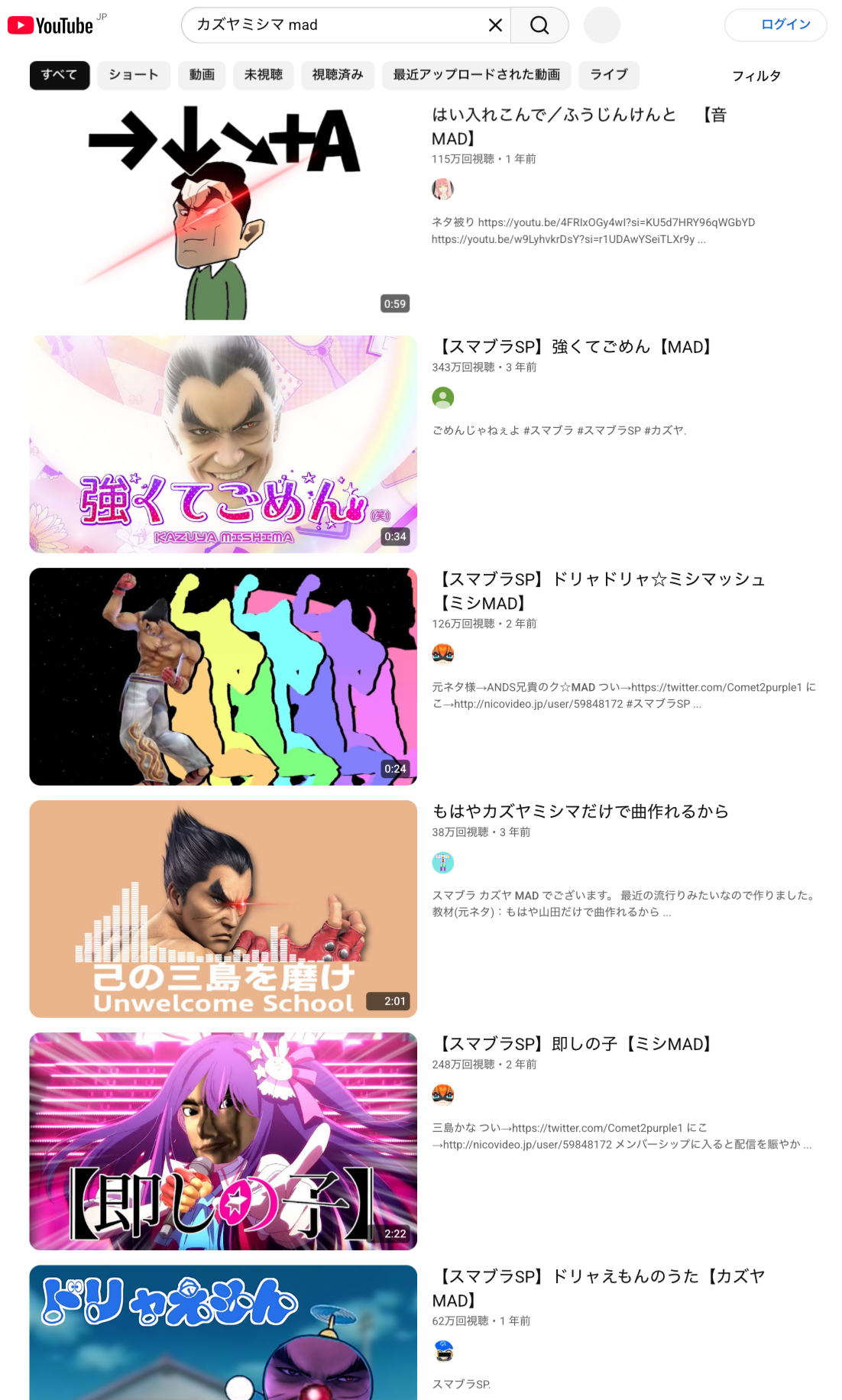Tap the magnifier search button

tap(539, 25)
